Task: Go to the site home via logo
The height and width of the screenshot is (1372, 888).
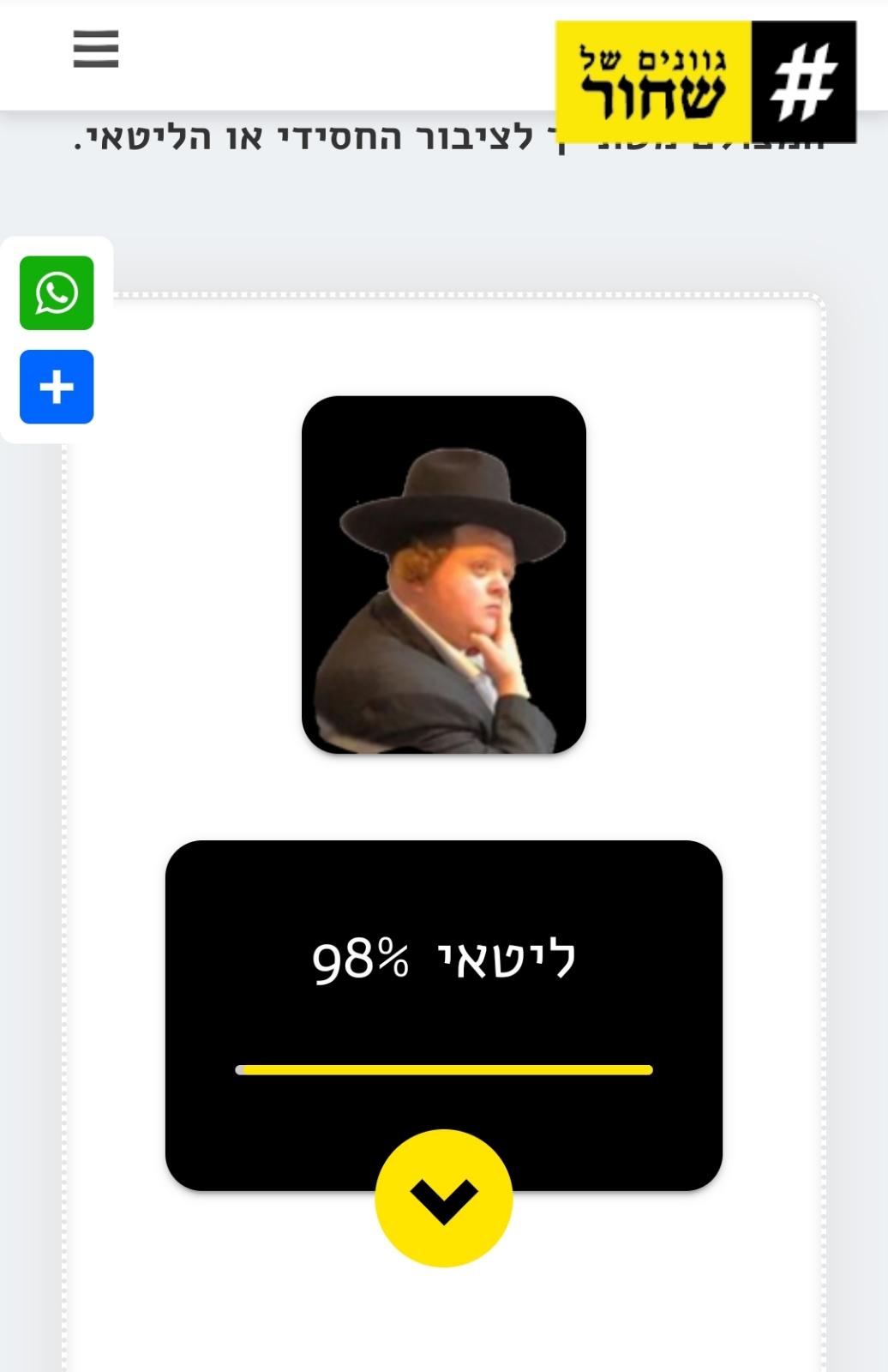Action: (705, 81)
